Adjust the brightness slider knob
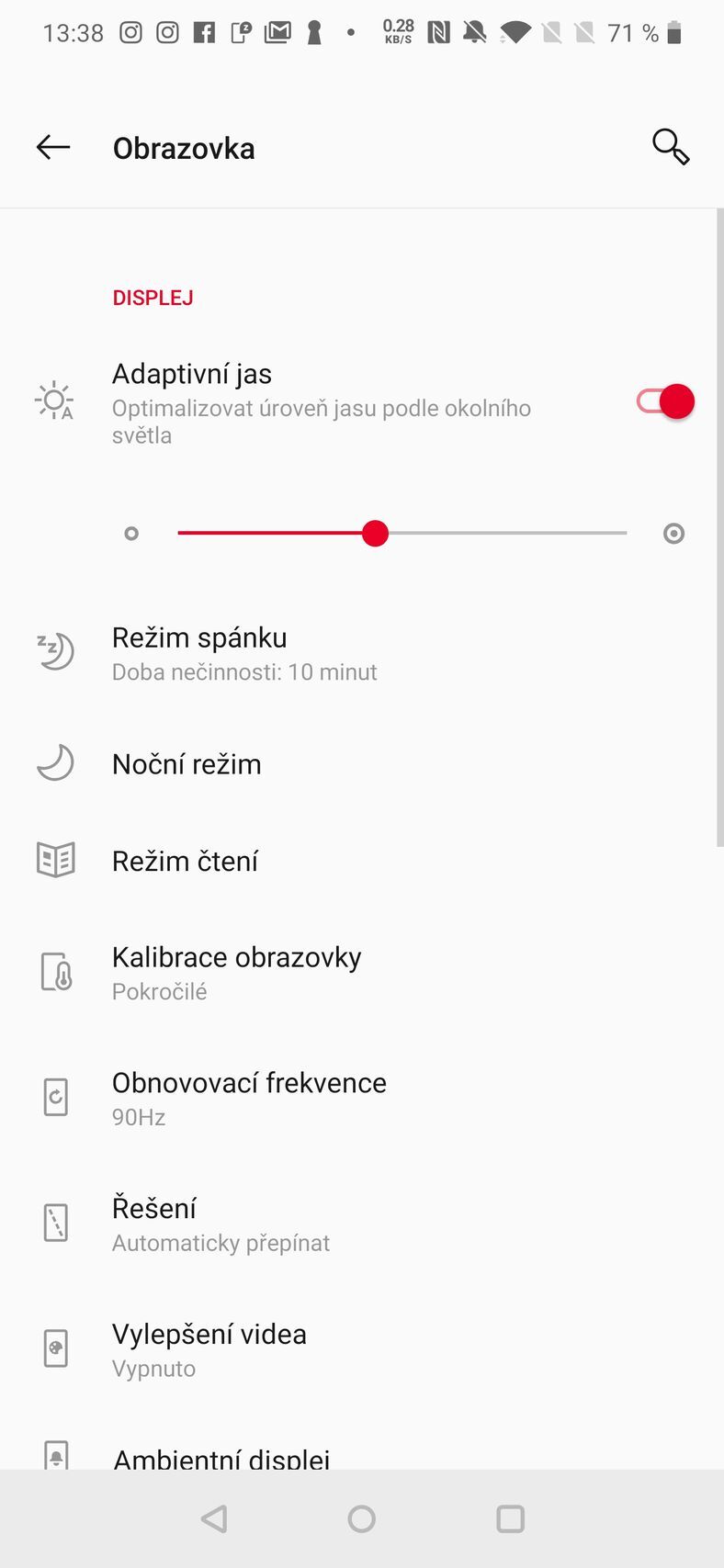The height and width of the screenshot is (1568, 724). [375, 533]
